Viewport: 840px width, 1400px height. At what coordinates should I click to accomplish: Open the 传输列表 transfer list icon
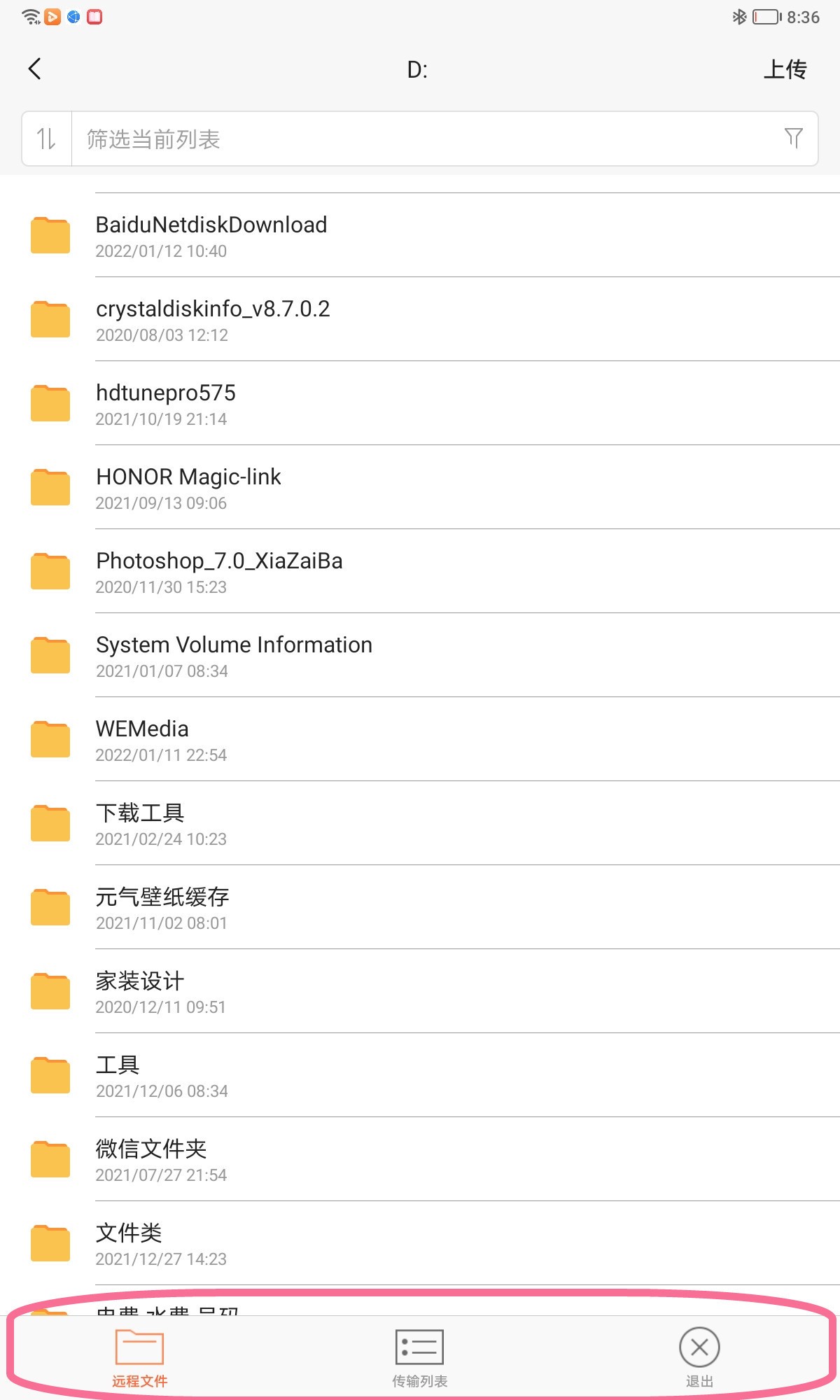tap(418, 1345)
